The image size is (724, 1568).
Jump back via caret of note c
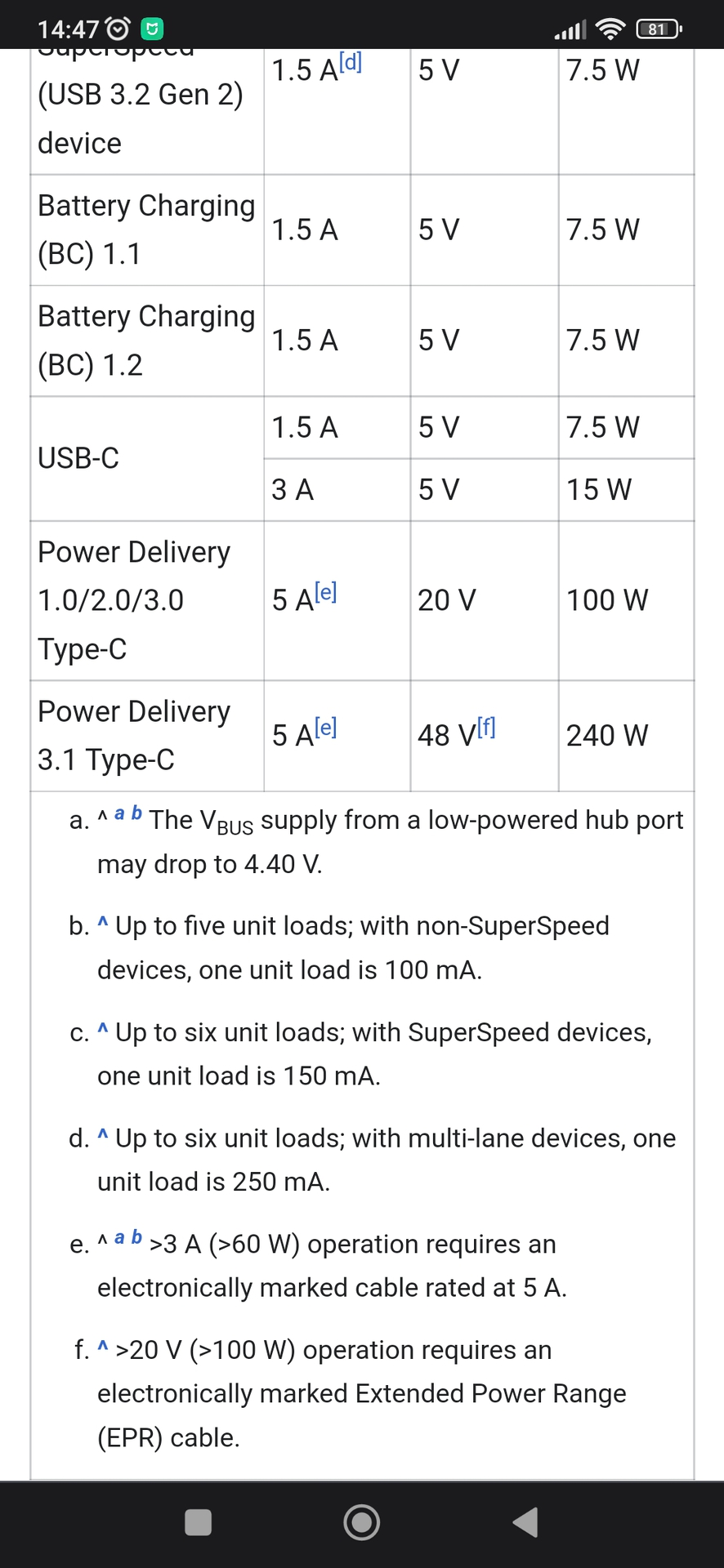[103, 1030]
